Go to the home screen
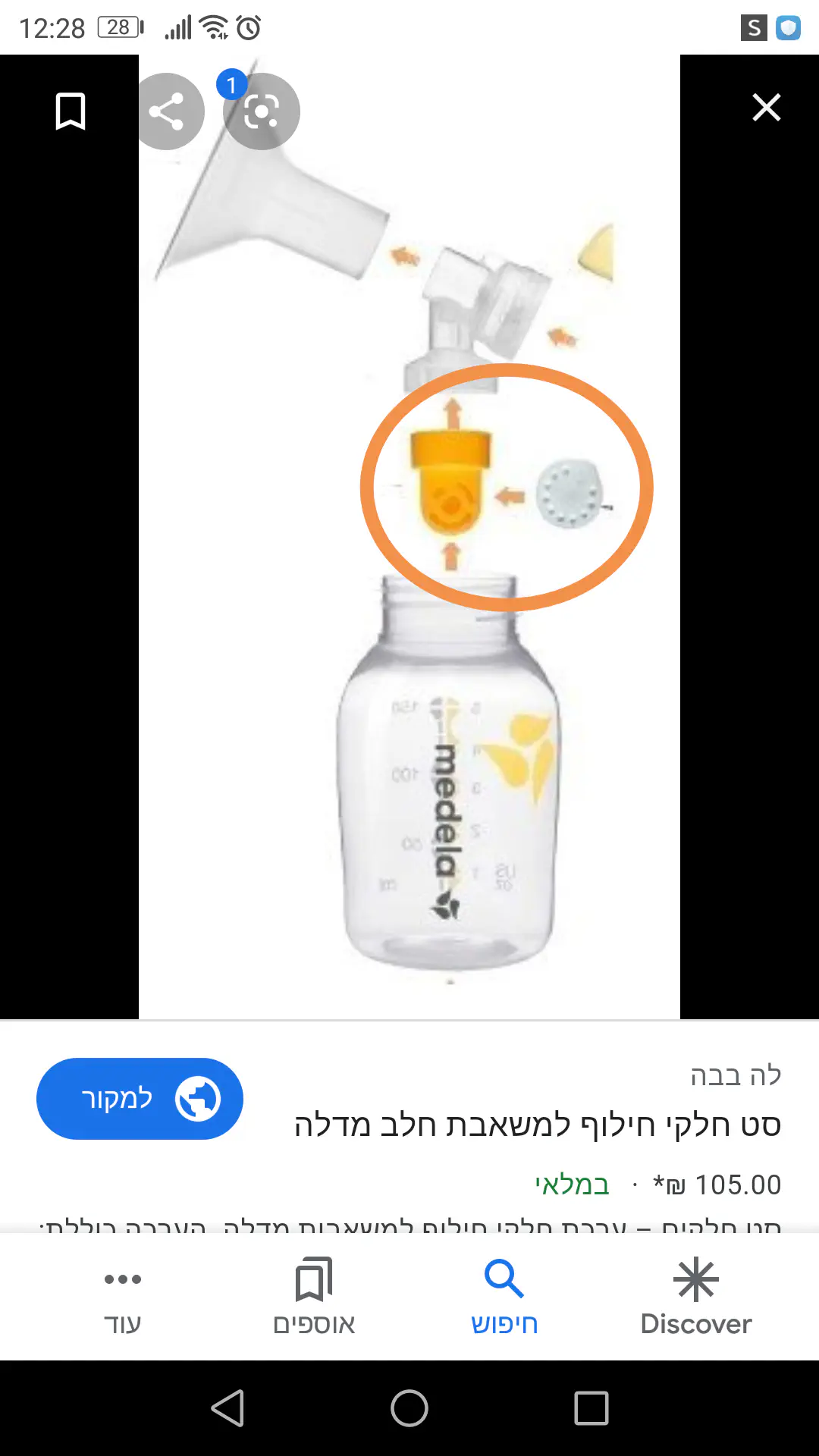The image size is (819, 1456). [409, 1408]
